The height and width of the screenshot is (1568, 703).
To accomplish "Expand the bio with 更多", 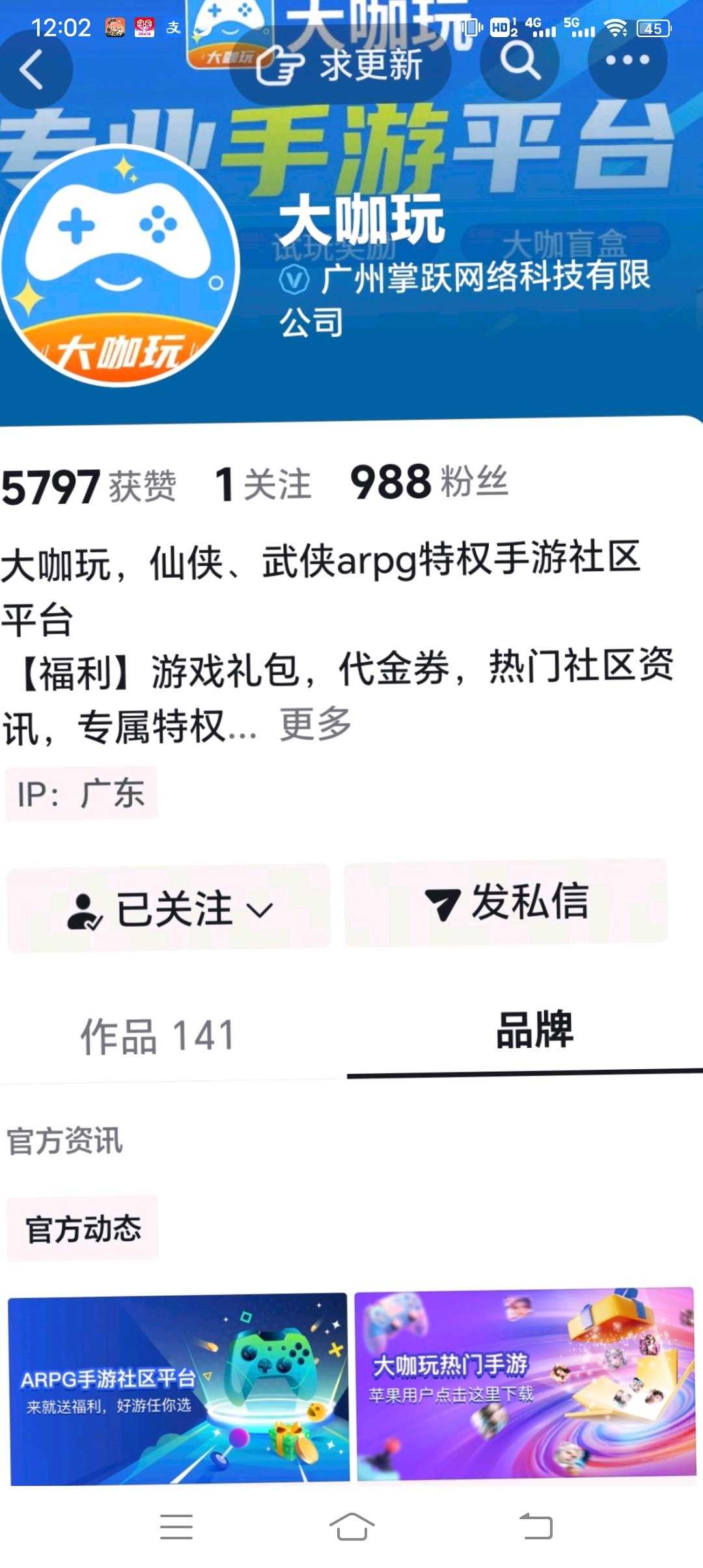I will point(315,724).
